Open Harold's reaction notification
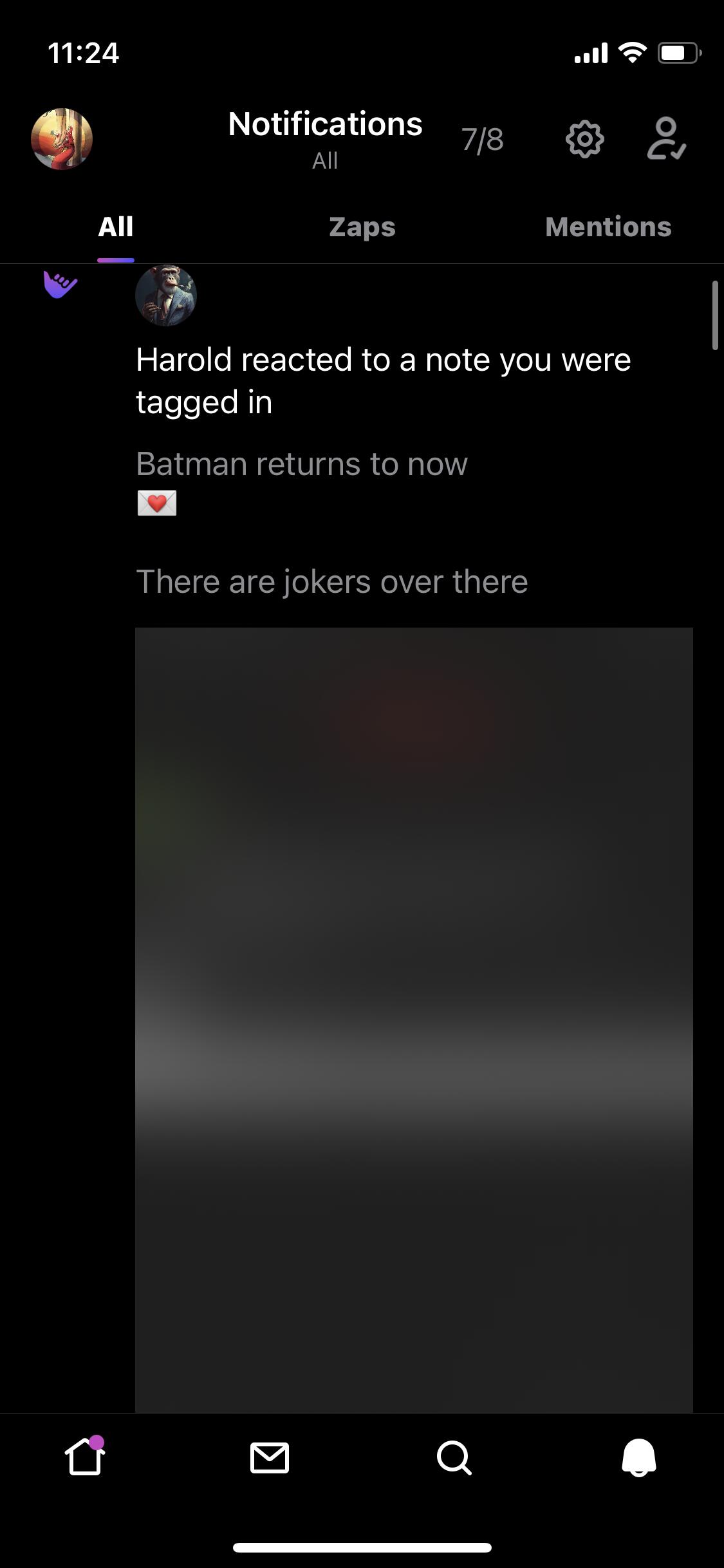The height and width of the screenshot is (1568, 724). (x=383, y=380)
